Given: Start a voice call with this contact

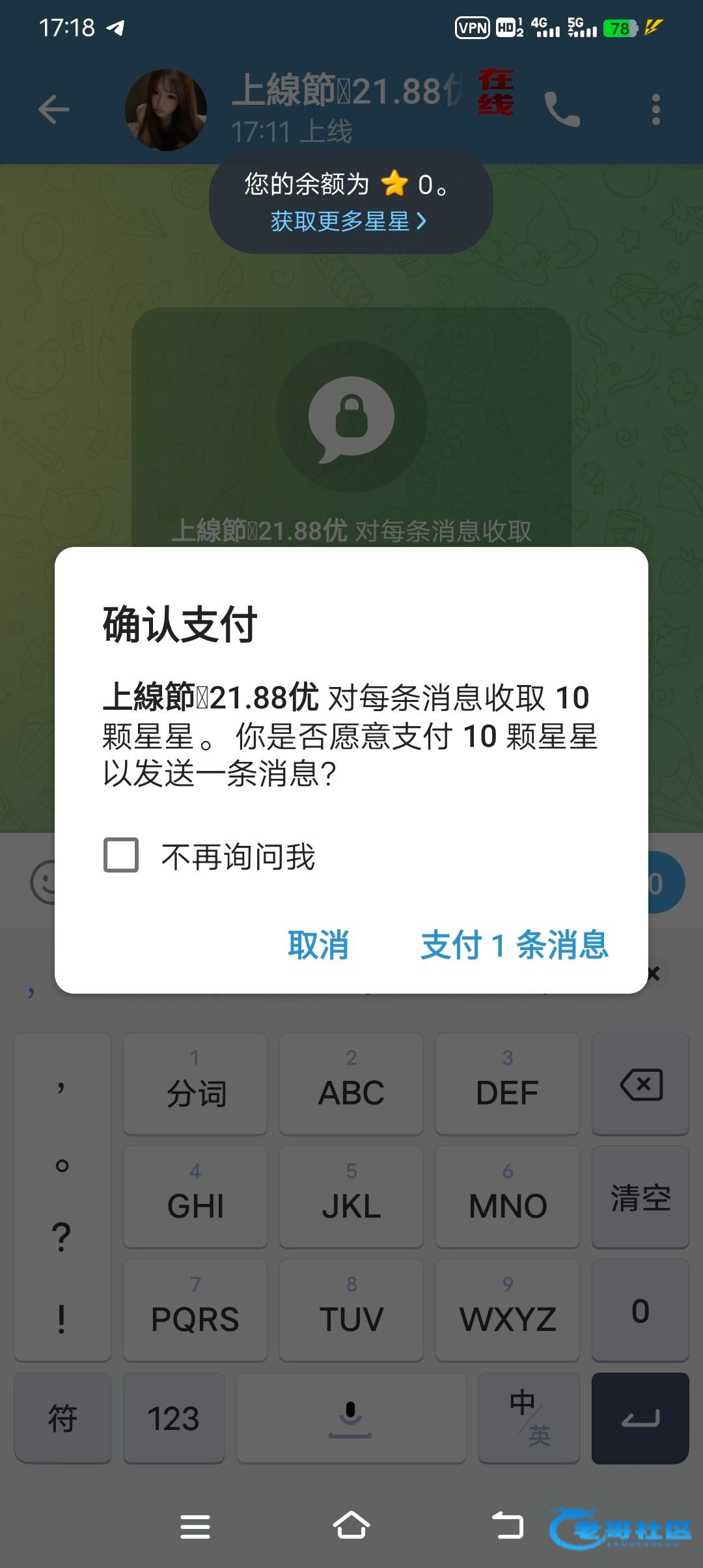Looking at the screenshot, I should pos(562,109).
